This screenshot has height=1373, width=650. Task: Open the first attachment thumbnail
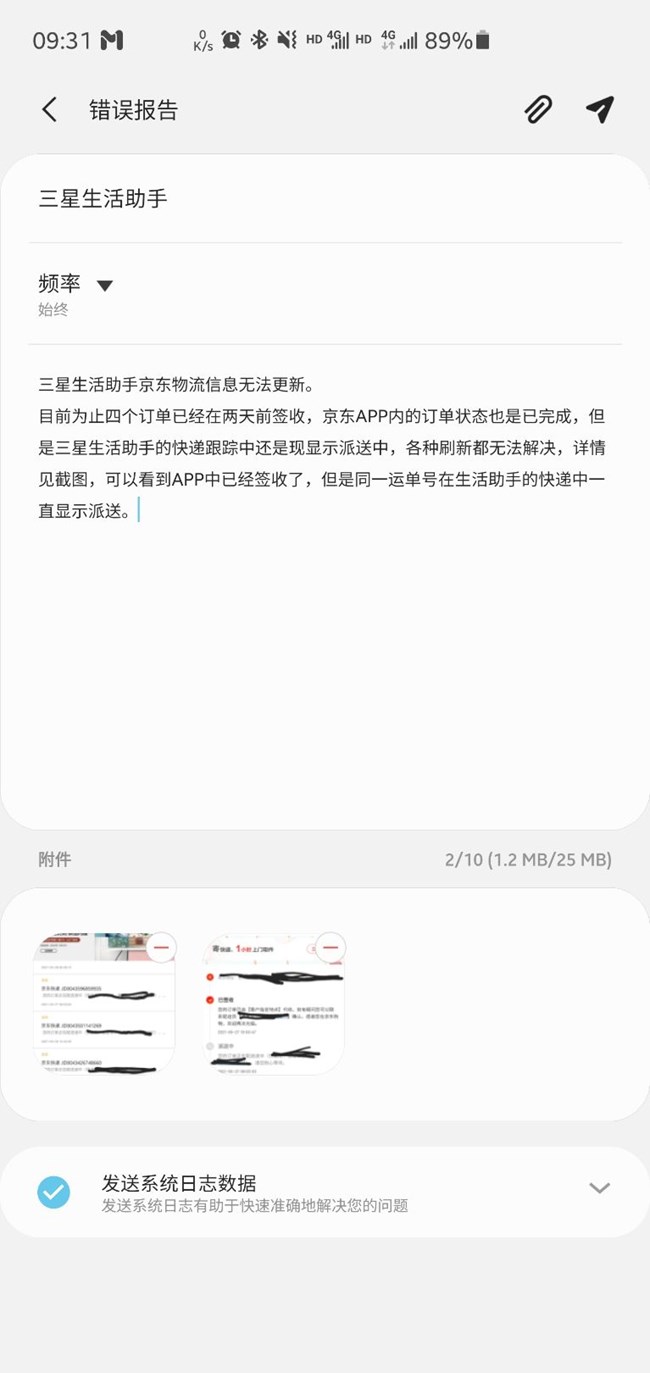pyautogui.click(x=104, y=1004)
